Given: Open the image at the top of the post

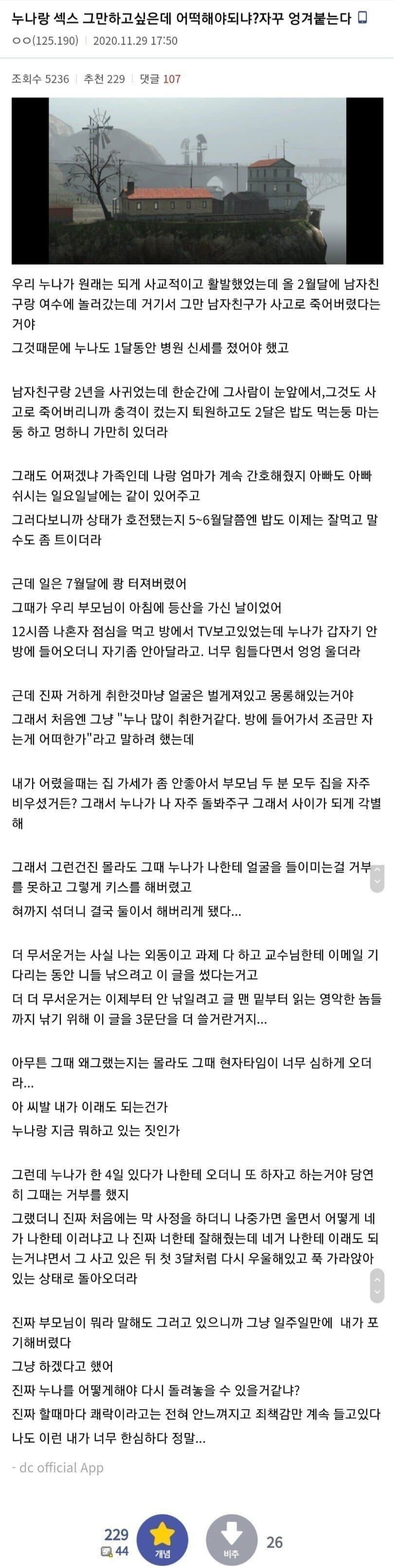Looking at the screenshot, I should (x=197, y=180).
